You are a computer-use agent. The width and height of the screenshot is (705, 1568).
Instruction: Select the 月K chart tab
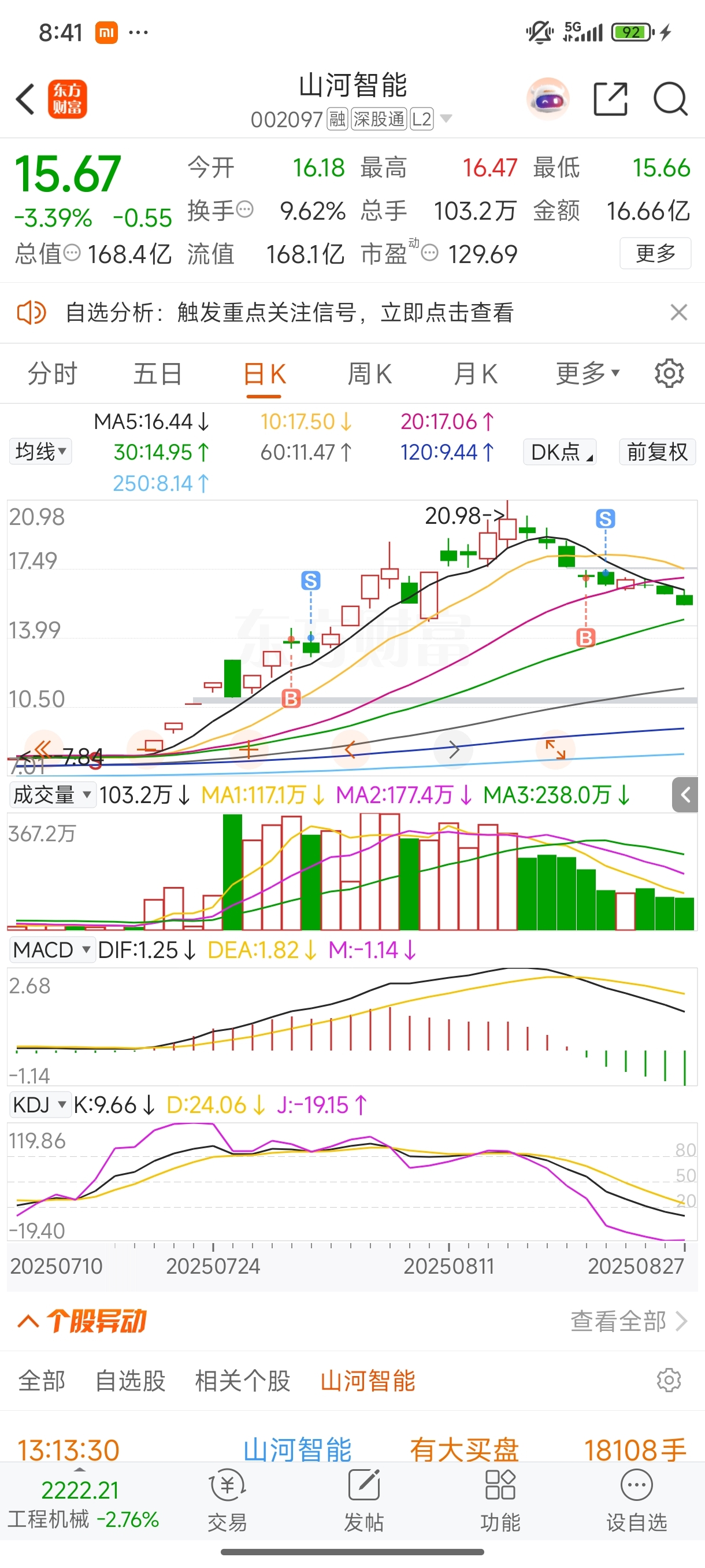point(475,373)
